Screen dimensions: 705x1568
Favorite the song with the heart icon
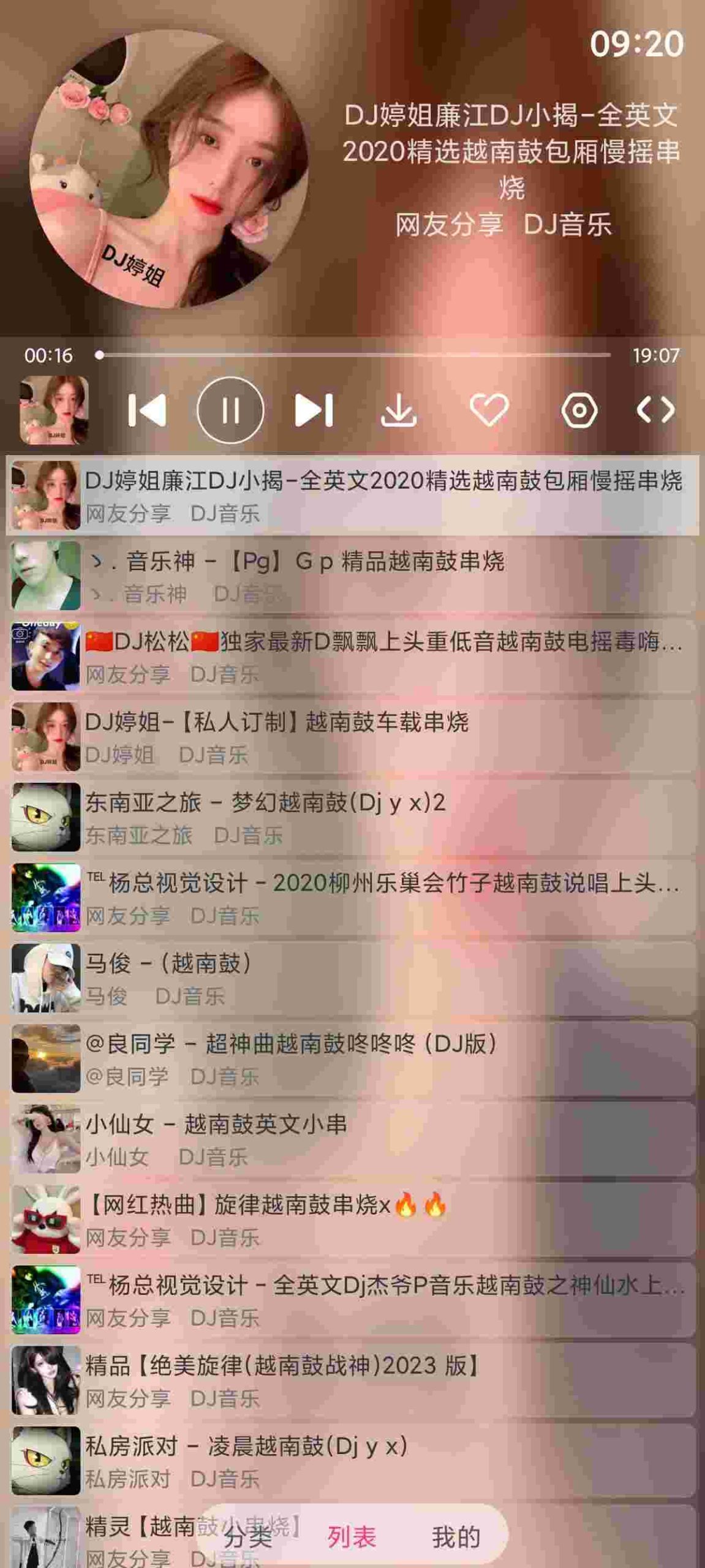click(489, 410)
